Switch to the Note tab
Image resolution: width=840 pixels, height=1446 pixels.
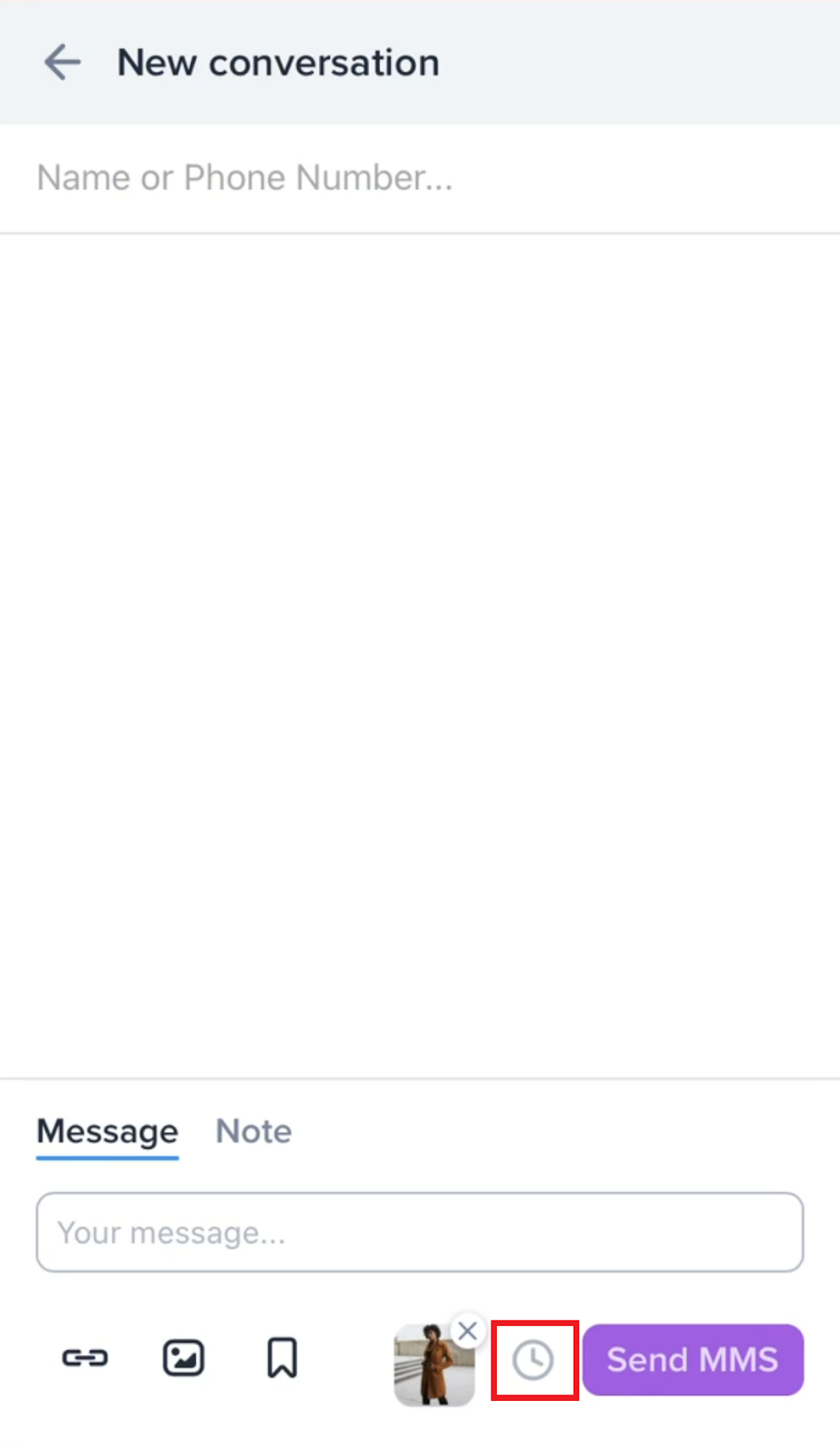(x=254, y=1131)
